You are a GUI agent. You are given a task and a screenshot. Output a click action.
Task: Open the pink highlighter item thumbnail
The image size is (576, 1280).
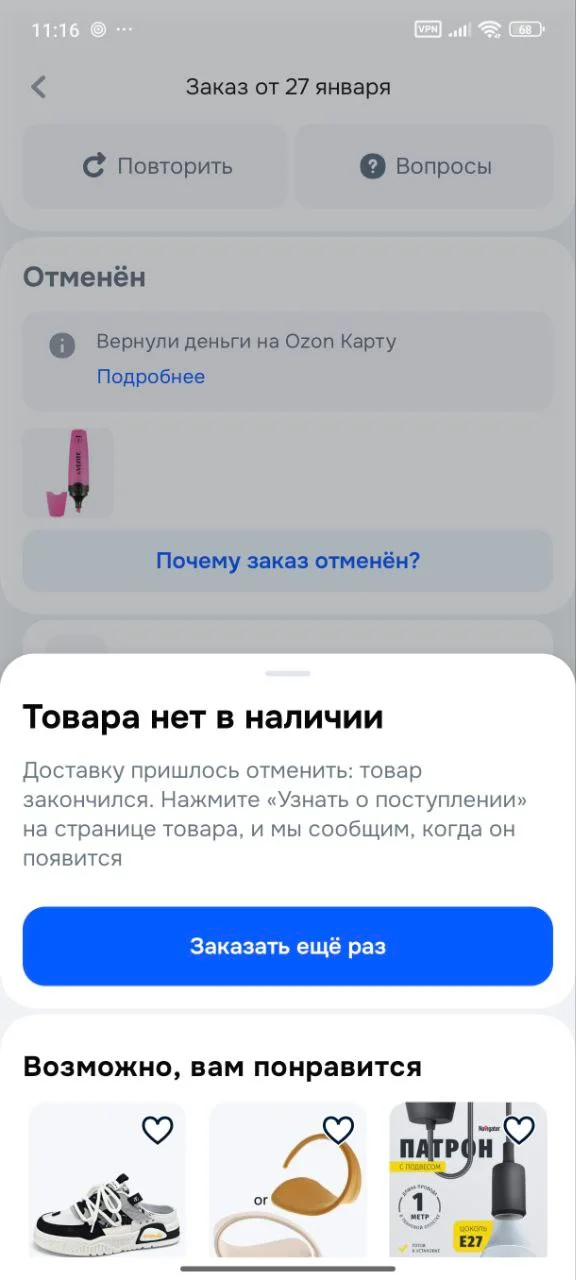tap(68, 473)
